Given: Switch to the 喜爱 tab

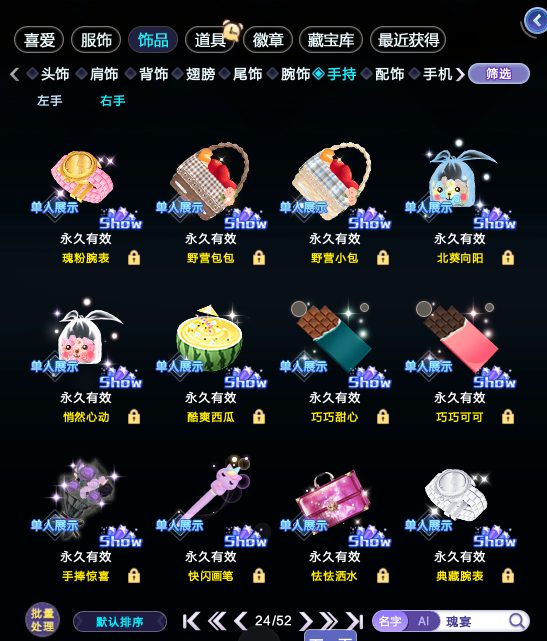Looking at the screenshot, I should (x=39, y=40).
